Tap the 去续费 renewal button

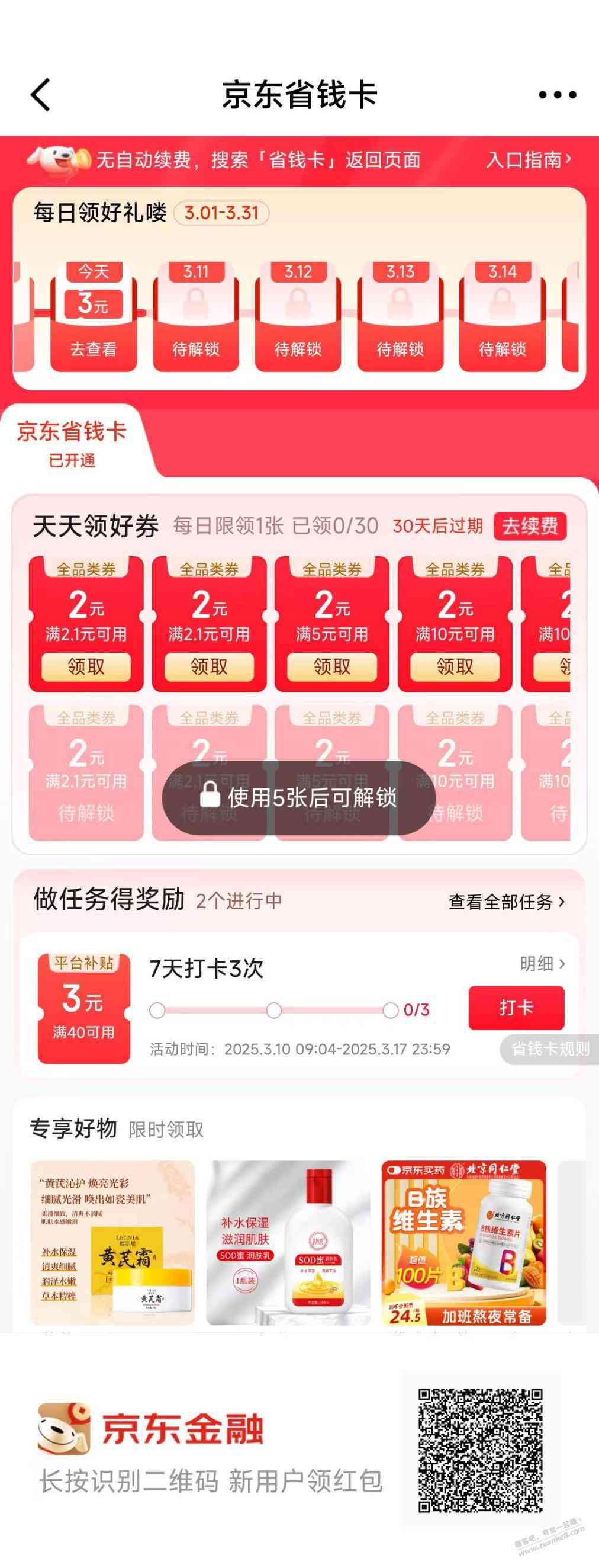click(530, 526)
